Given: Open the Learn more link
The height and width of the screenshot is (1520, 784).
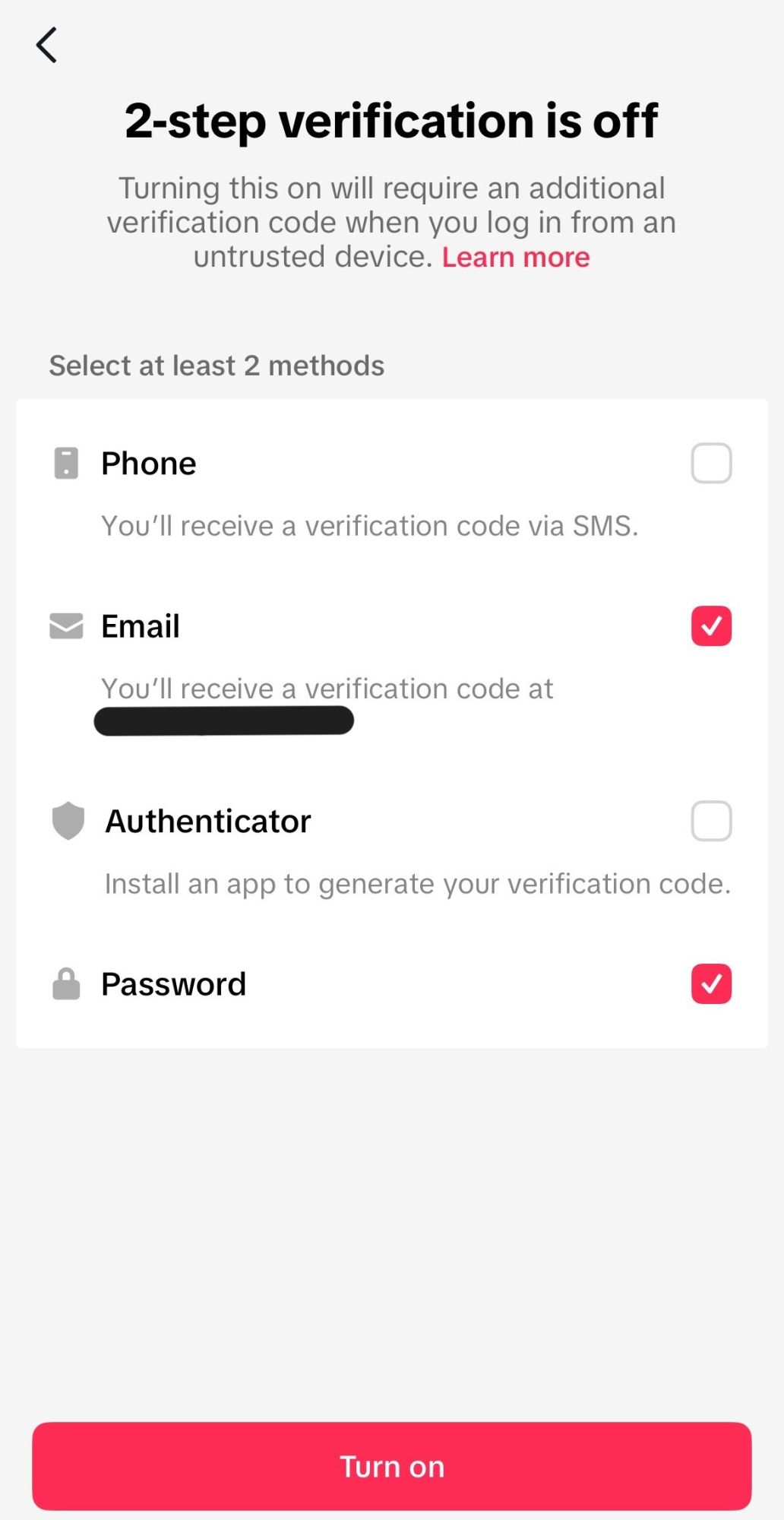Looking at the screenshot, I should pos(516,257).
